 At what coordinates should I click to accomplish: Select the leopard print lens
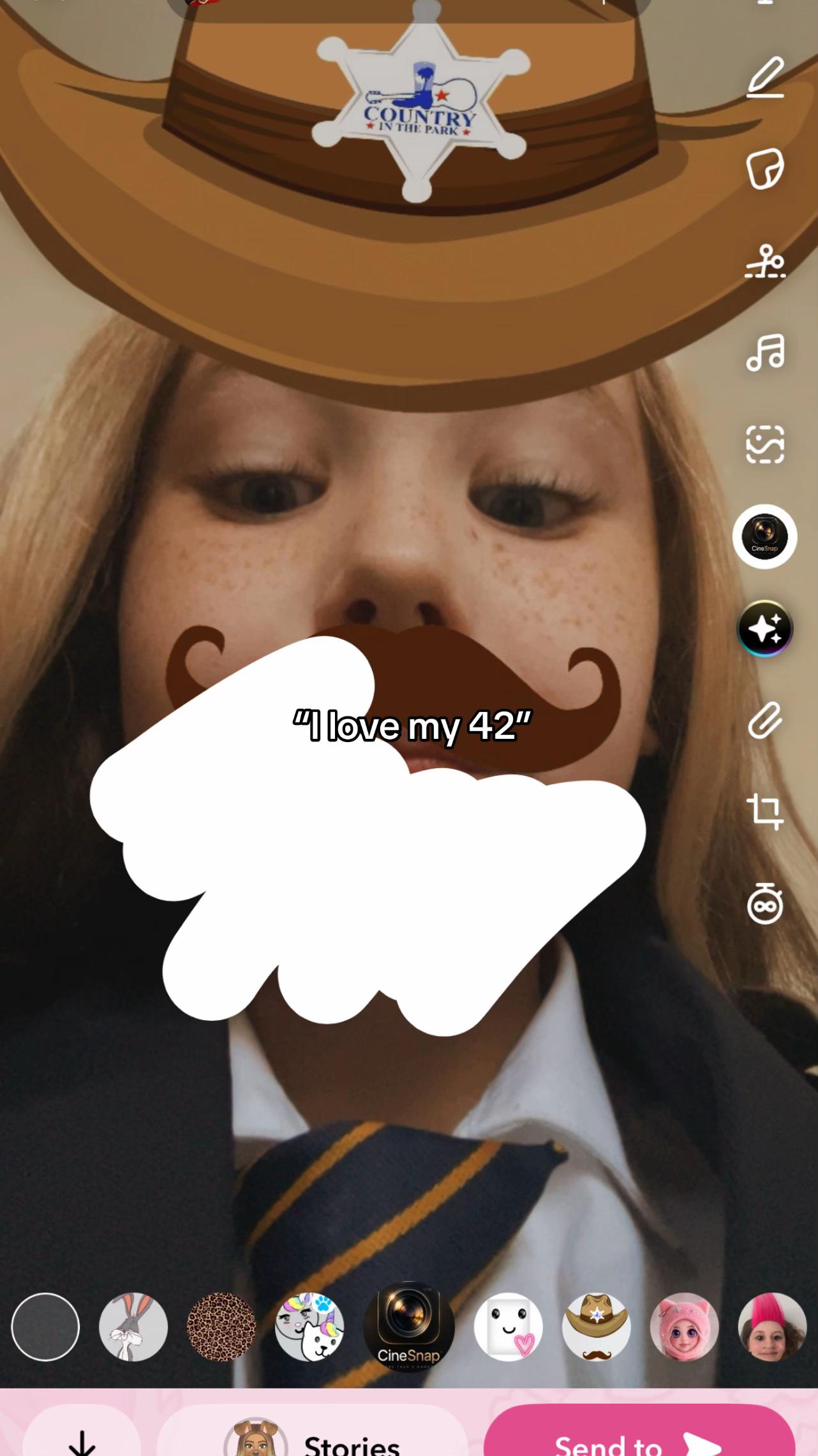(221, 1326)
